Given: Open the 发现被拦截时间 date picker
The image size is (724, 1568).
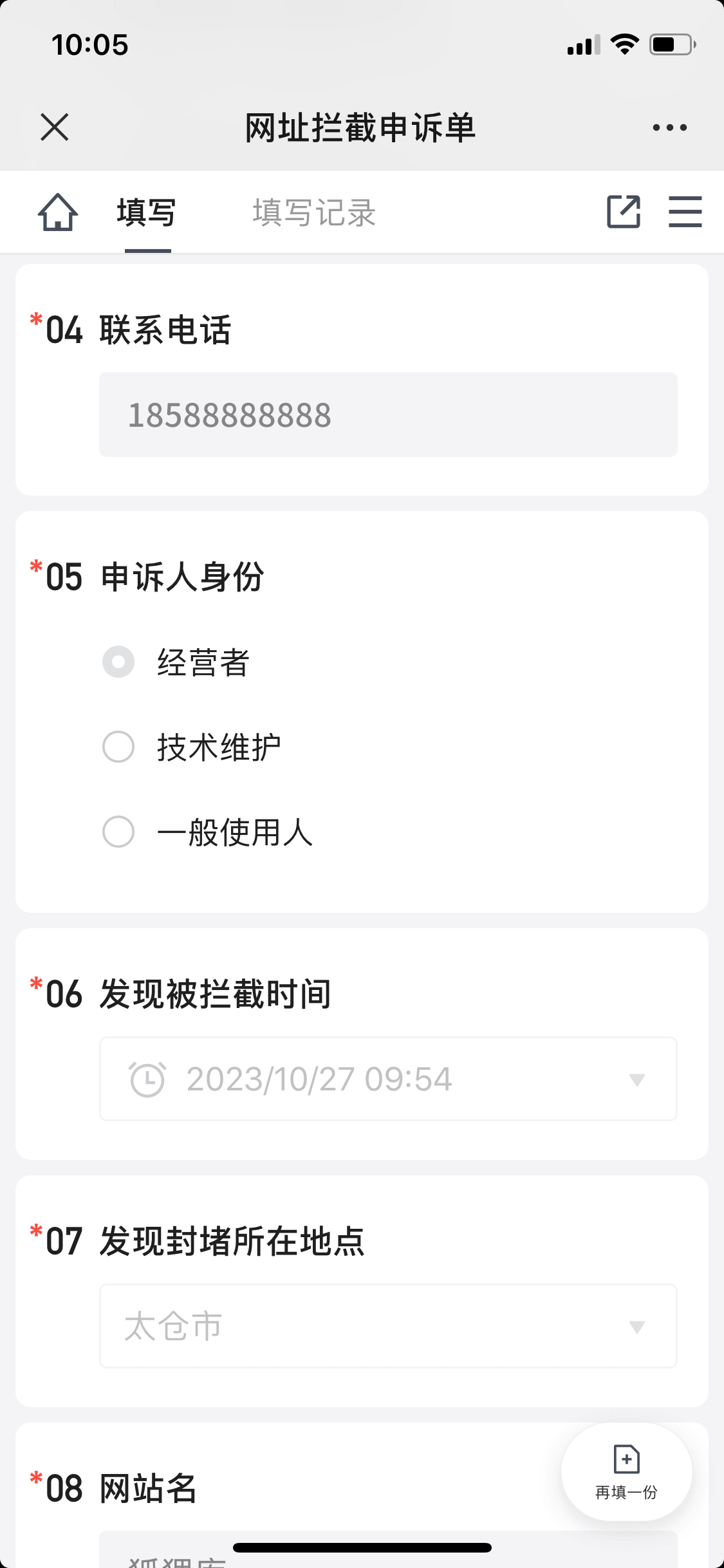Looking at the screenshot, I should click(x=388, y=1079).
